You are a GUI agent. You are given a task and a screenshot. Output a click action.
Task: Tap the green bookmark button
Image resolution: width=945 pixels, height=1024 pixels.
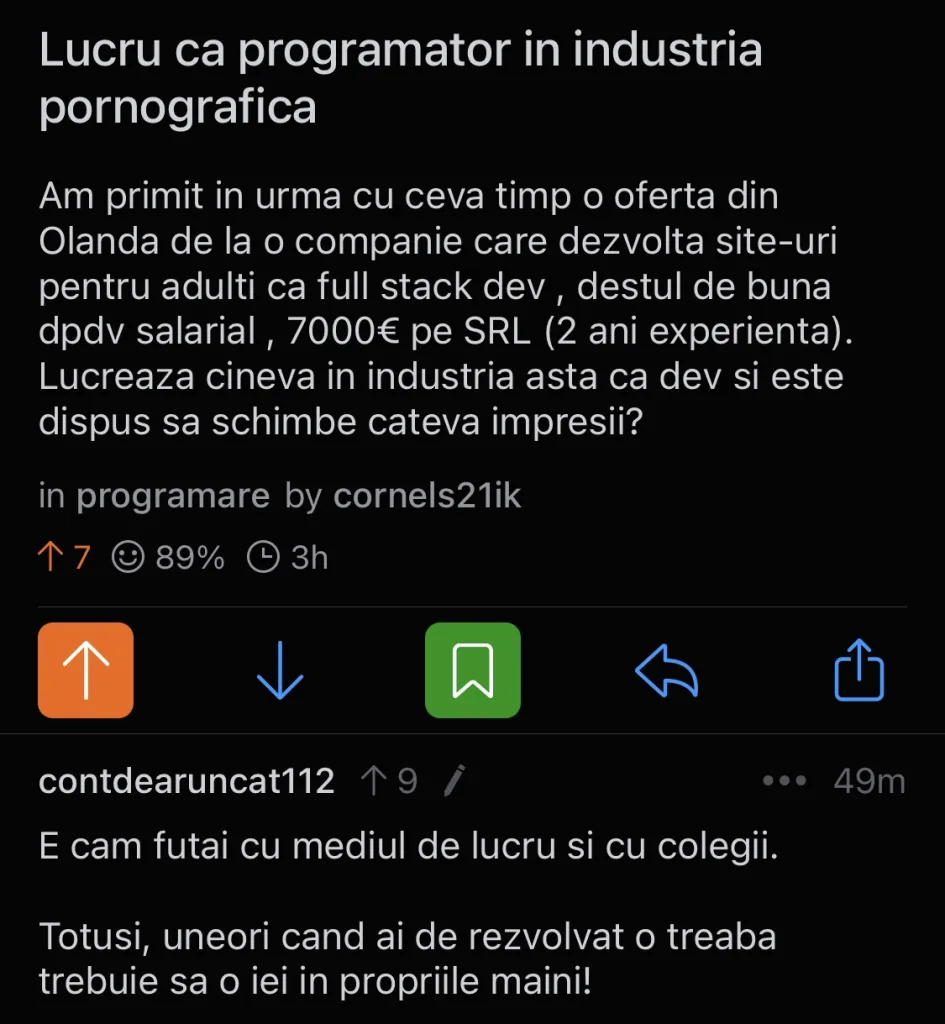(472, 670)
